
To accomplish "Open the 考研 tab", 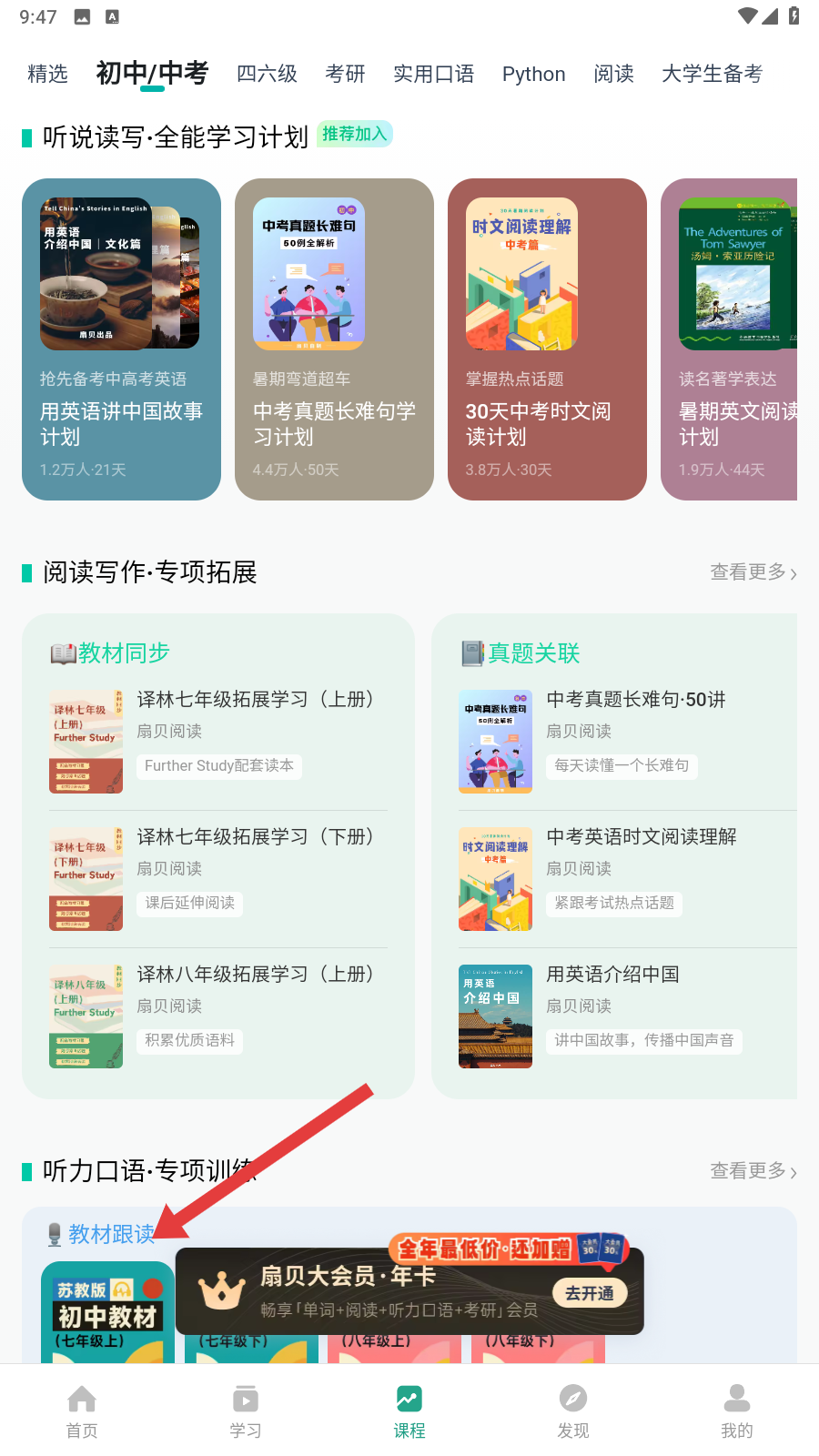I will [345, 75].
